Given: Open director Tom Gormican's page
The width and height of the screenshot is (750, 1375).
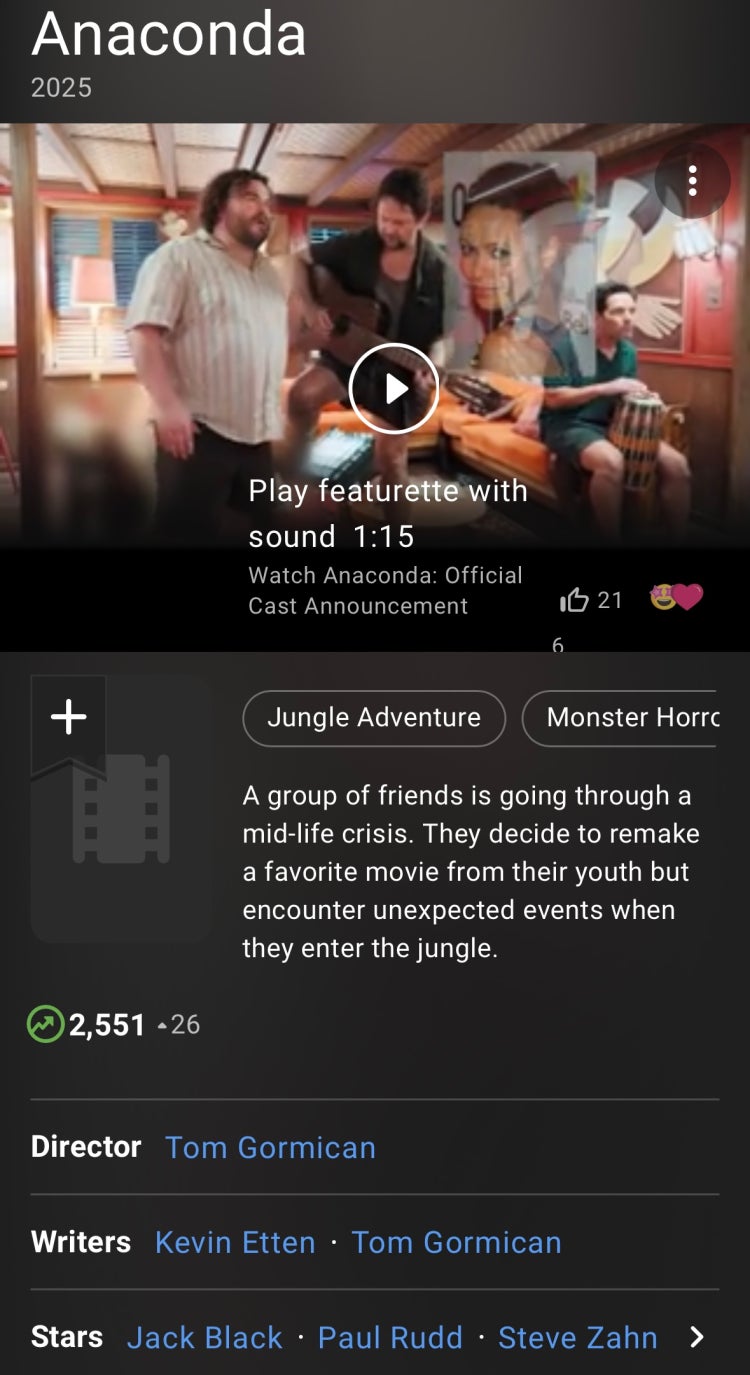Looking at the screenshot, I should tap(270, 1147).
